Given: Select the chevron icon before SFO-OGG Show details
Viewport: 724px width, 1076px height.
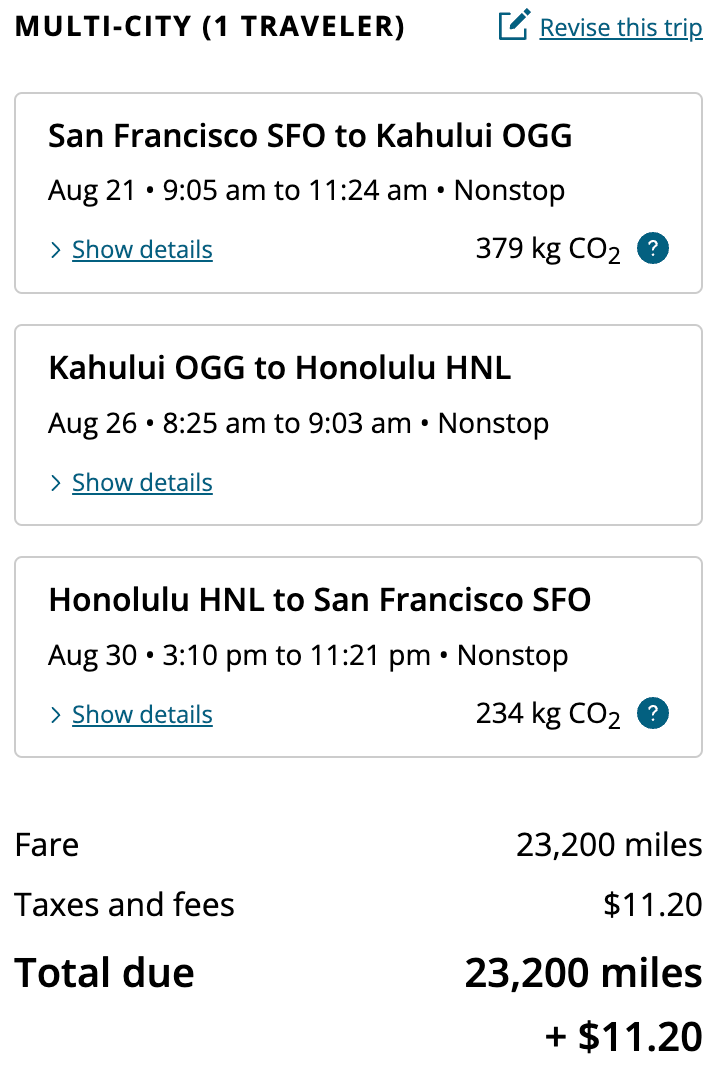Looking at the screenshot, I should point(56,249).
